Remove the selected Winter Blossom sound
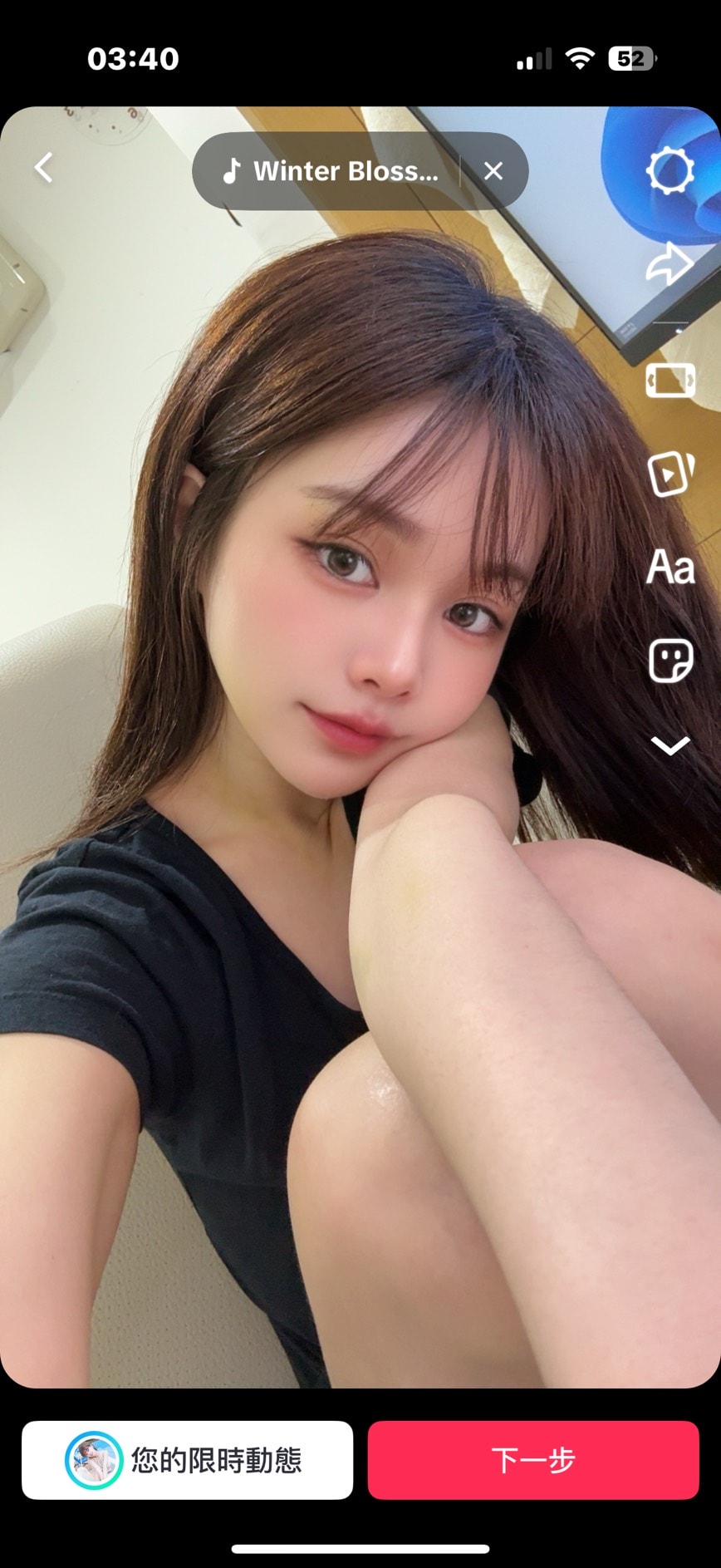 493,171
